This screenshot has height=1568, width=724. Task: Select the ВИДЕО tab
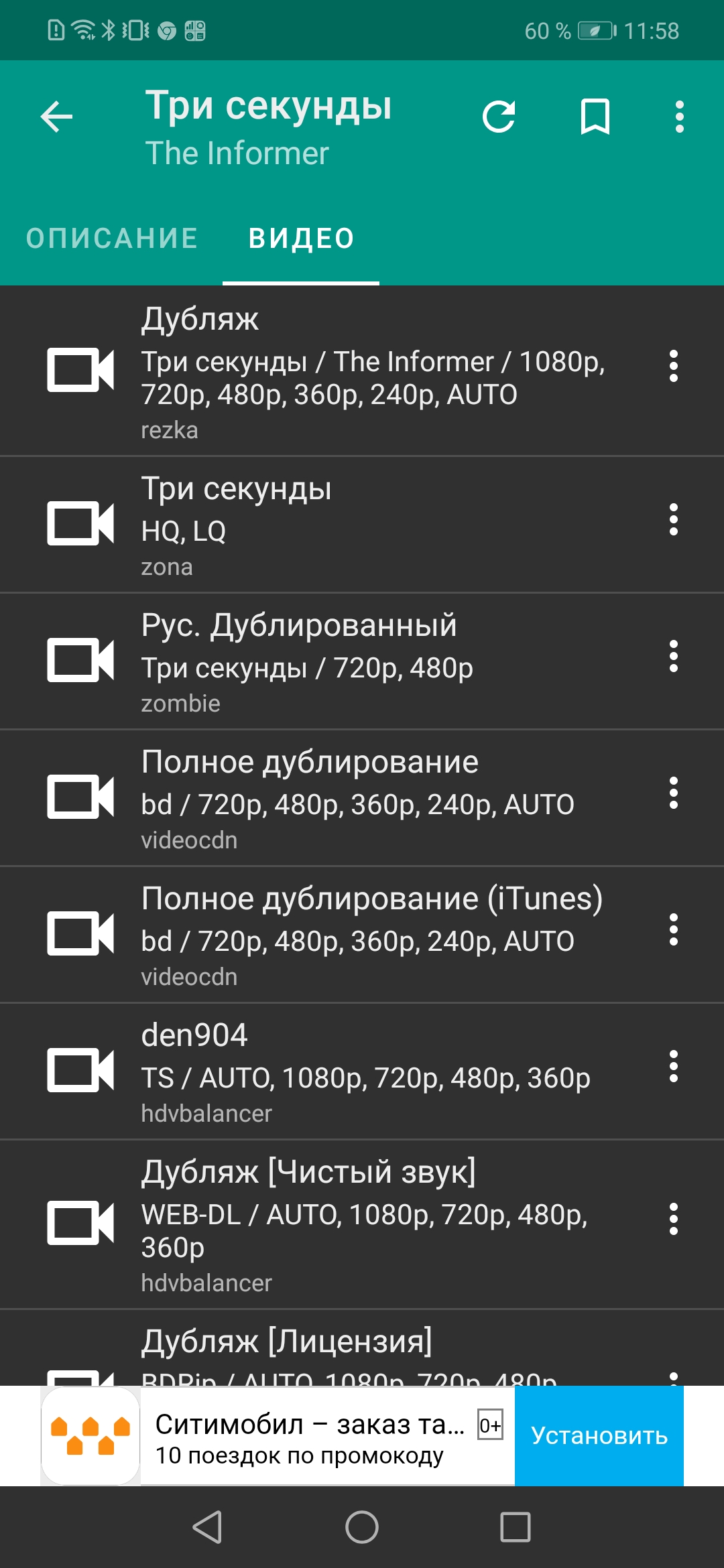tap(301, 239)
